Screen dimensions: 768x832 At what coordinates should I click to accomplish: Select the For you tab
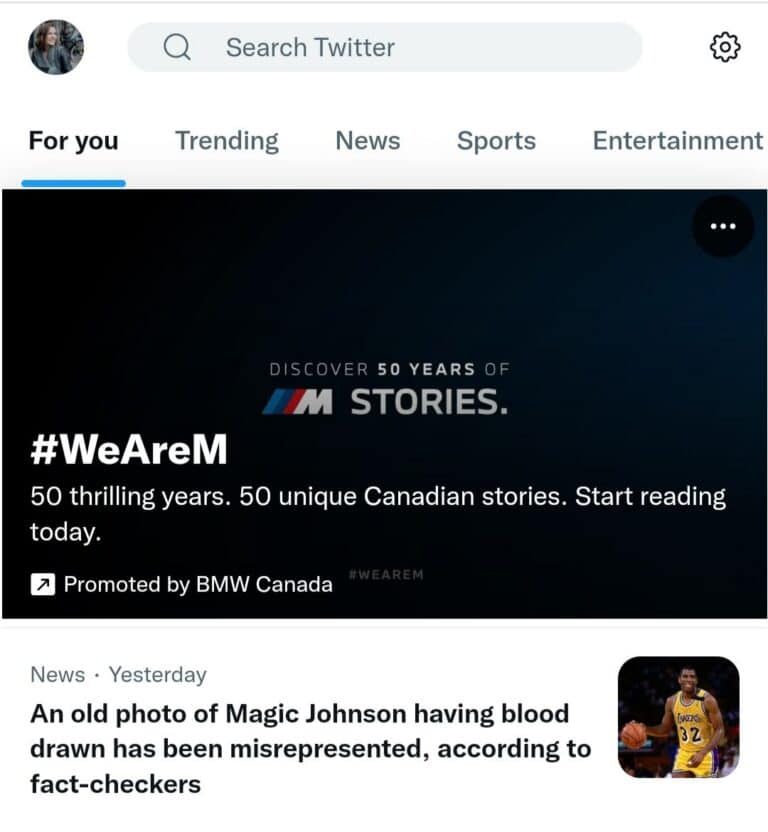click(x=73, y=141)
